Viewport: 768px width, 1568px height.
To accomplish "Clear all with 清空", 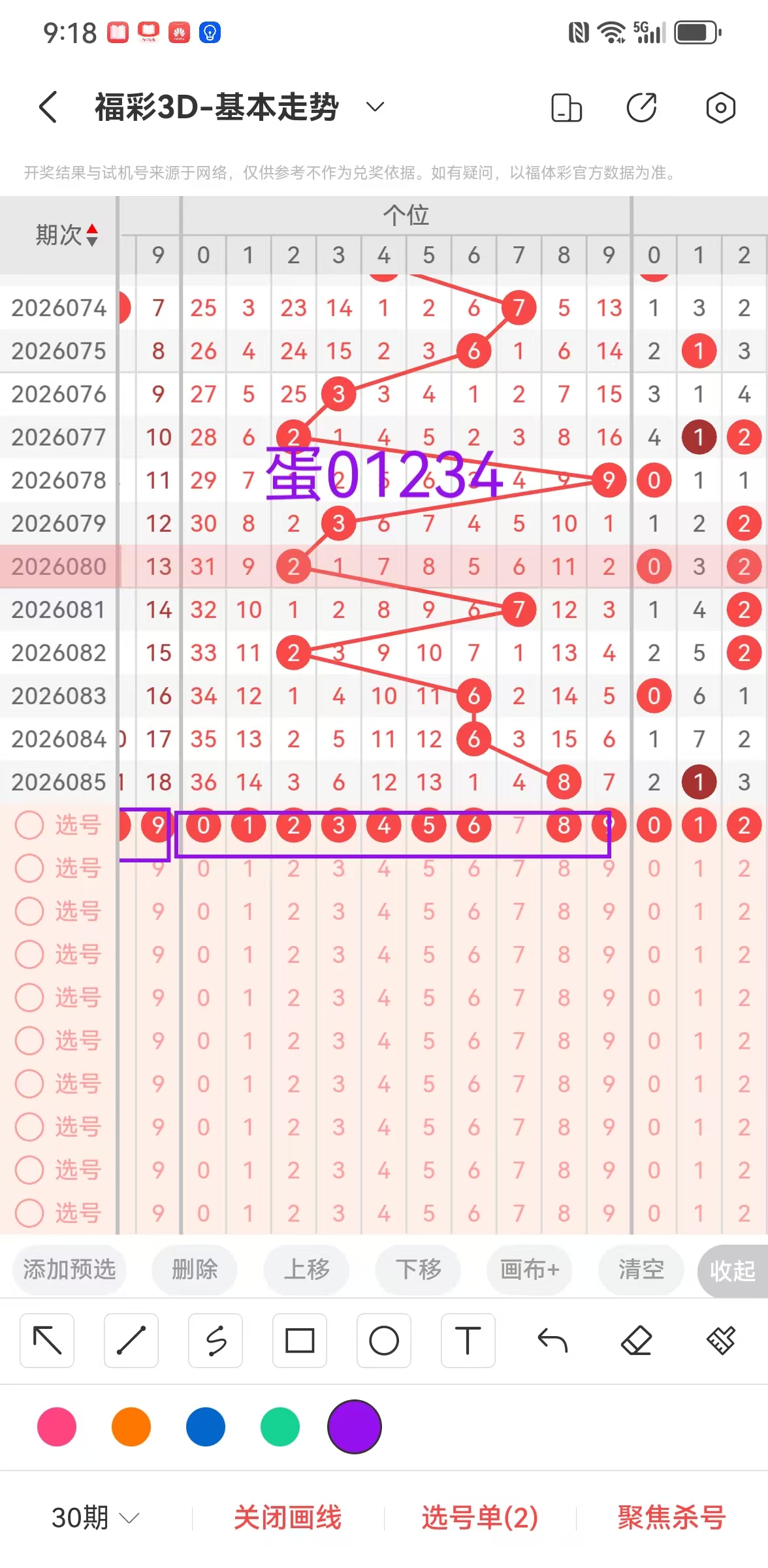I will coord(641,1269).
